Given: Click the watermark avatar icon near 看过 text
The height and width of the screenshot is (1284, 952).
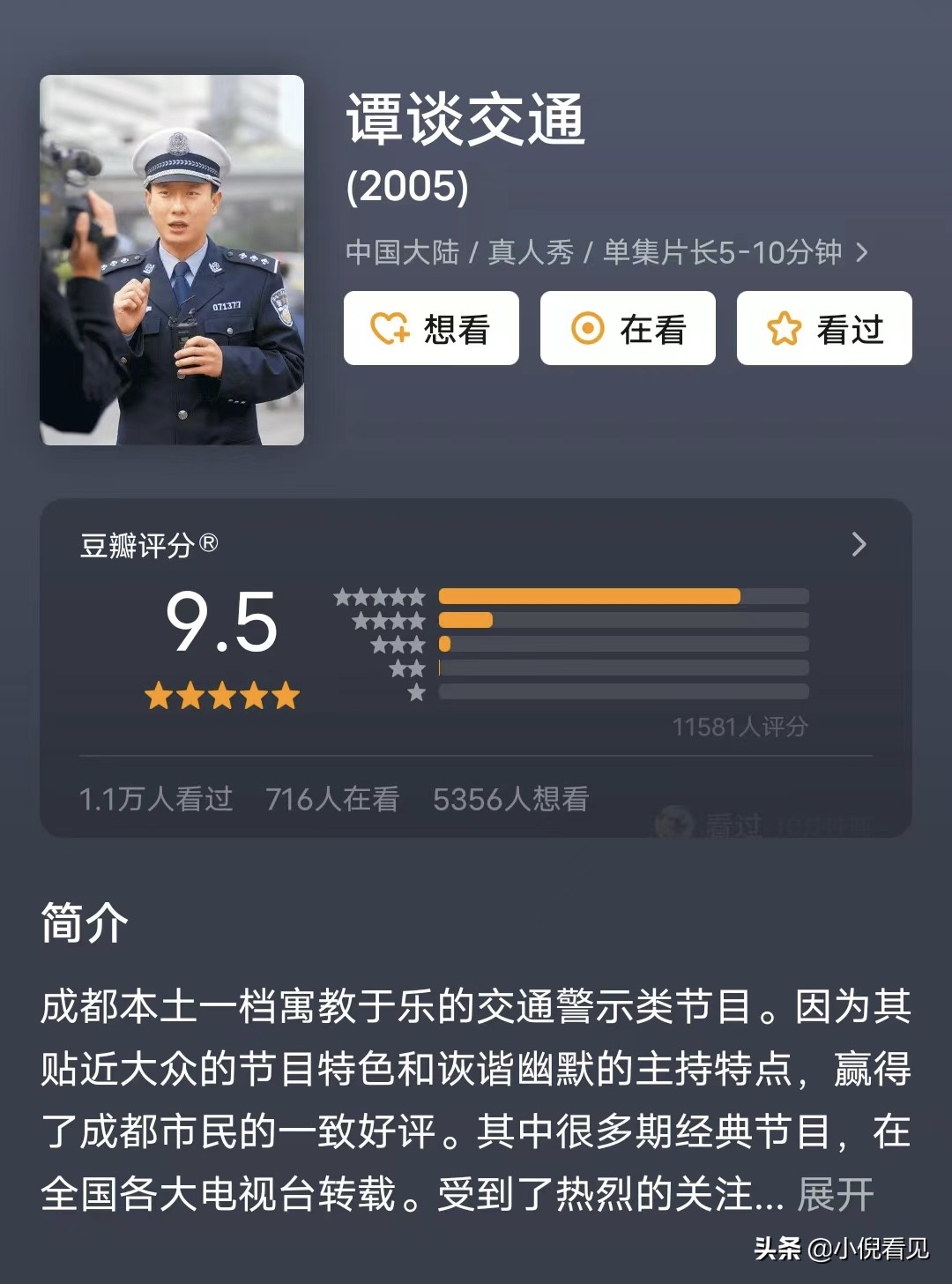Looking at the screenshot, I should [673, 822].
